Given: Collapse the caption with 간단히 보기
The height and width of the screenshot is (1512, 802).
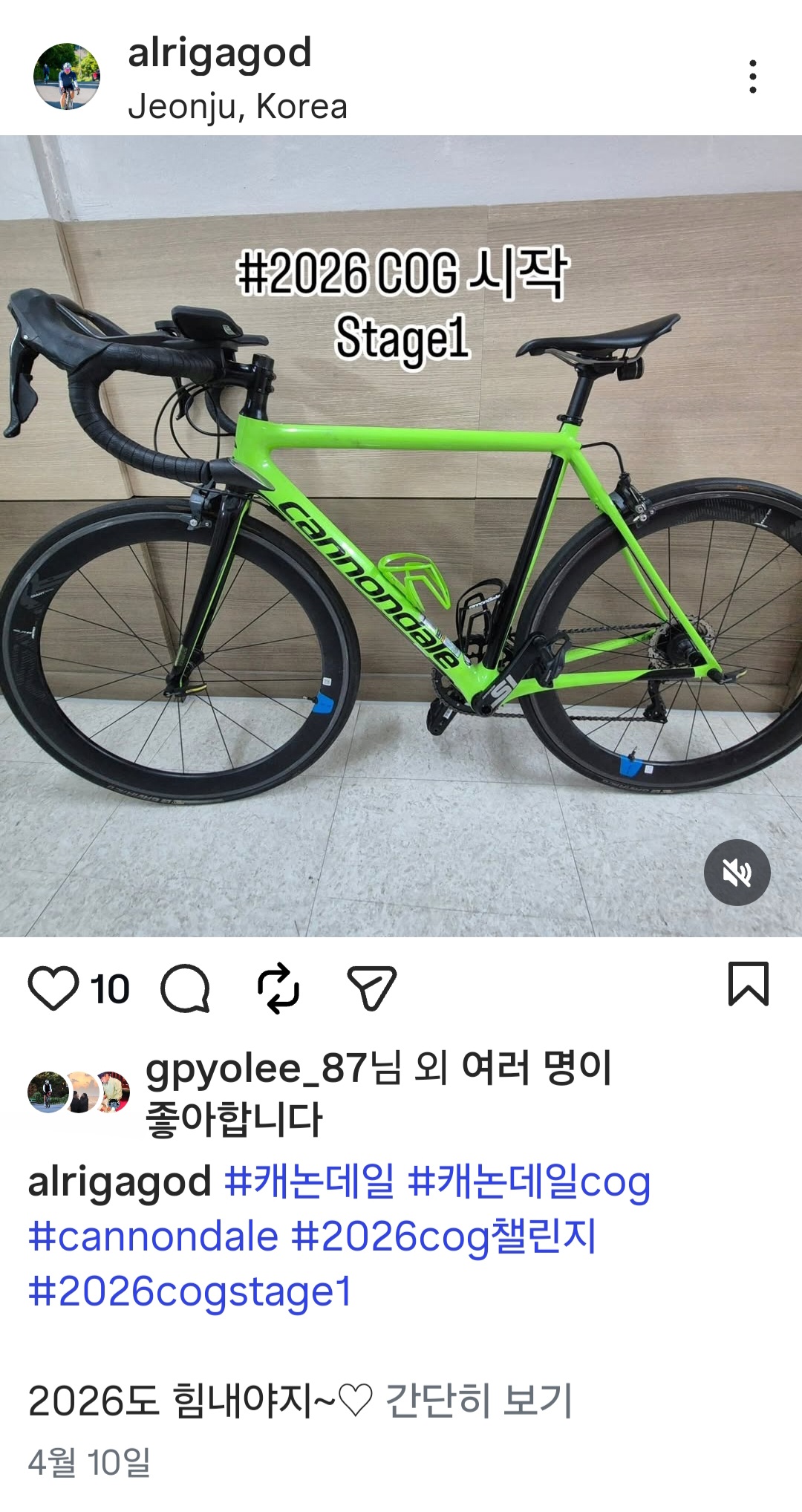Looking at the screenshot, I should (x=479, y=1401).
